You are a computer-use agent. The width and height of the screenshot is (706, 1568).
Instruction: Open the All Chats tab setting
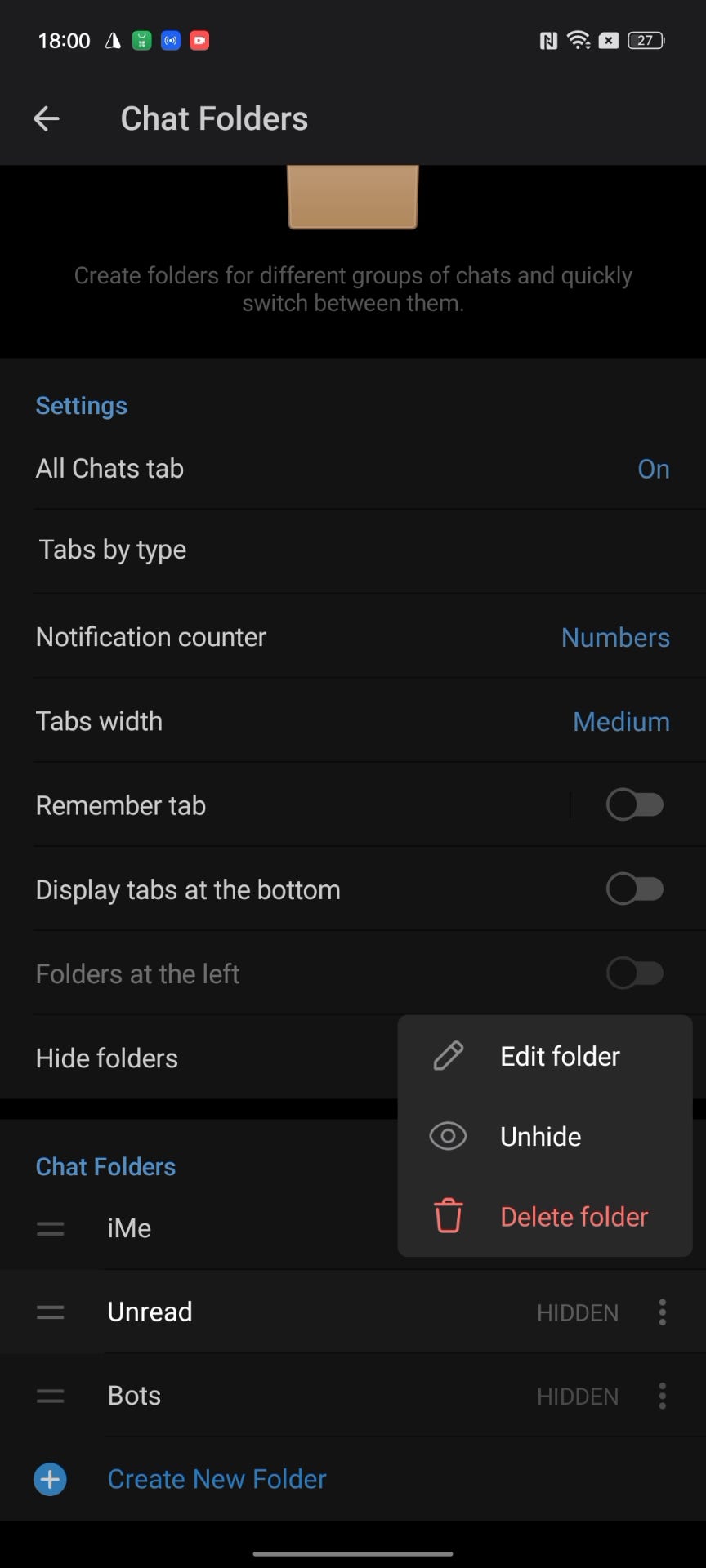click(x=352, y=469)
